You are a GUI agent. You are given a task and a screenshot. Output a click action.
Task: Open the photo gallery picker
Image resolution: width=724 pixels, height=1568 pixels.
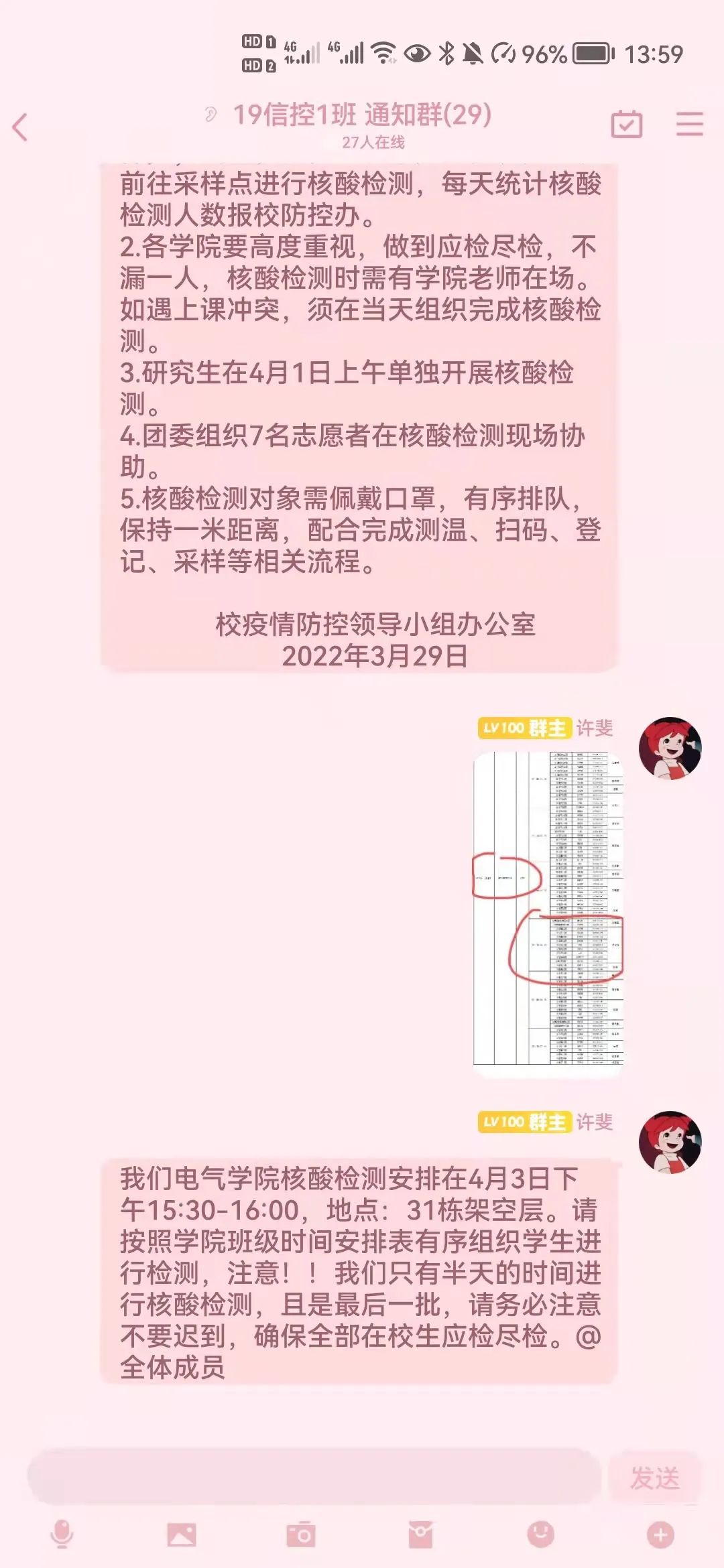(182, 1534)
